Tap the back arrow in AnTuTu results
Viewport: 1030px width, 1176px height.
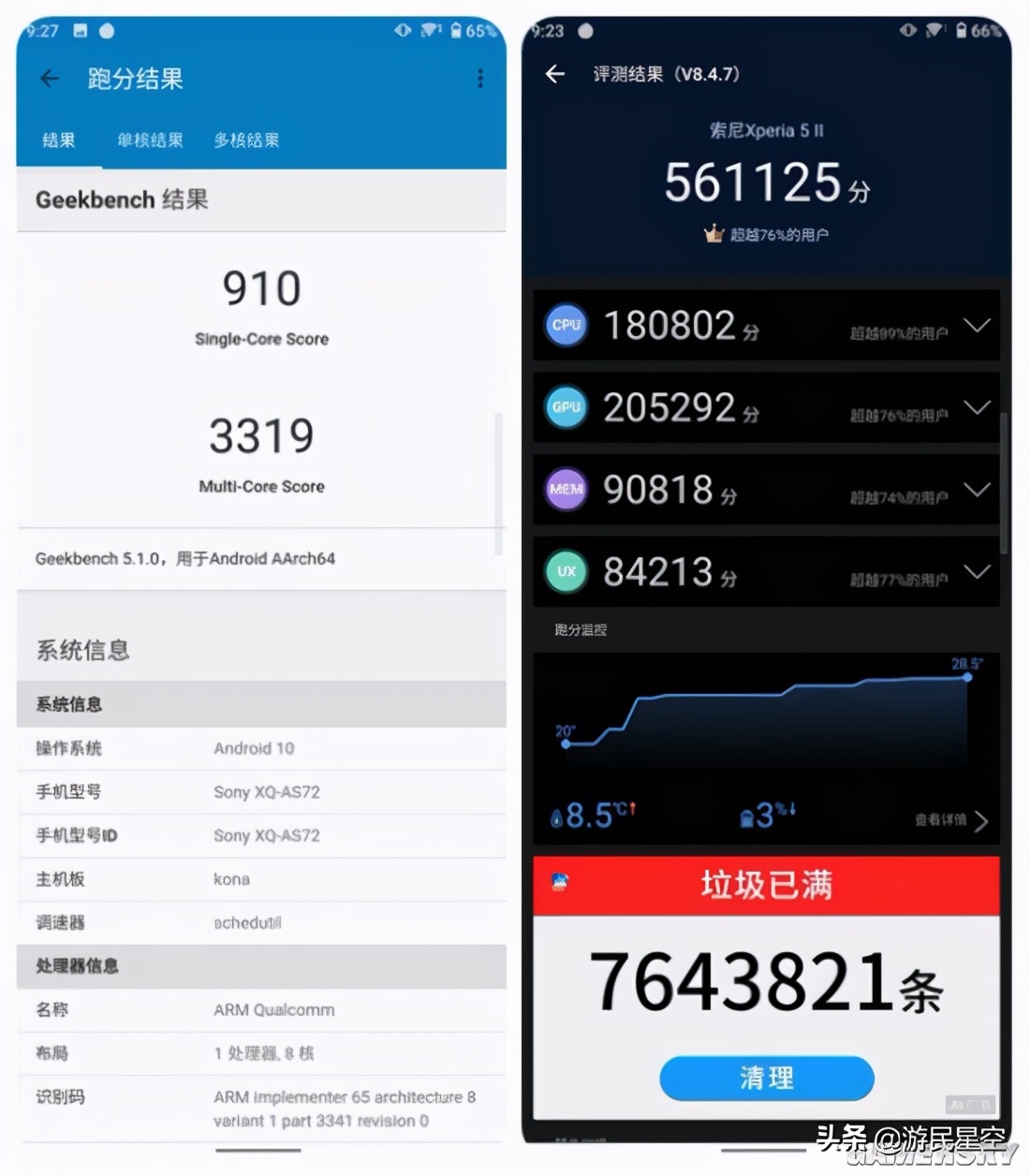554,74
